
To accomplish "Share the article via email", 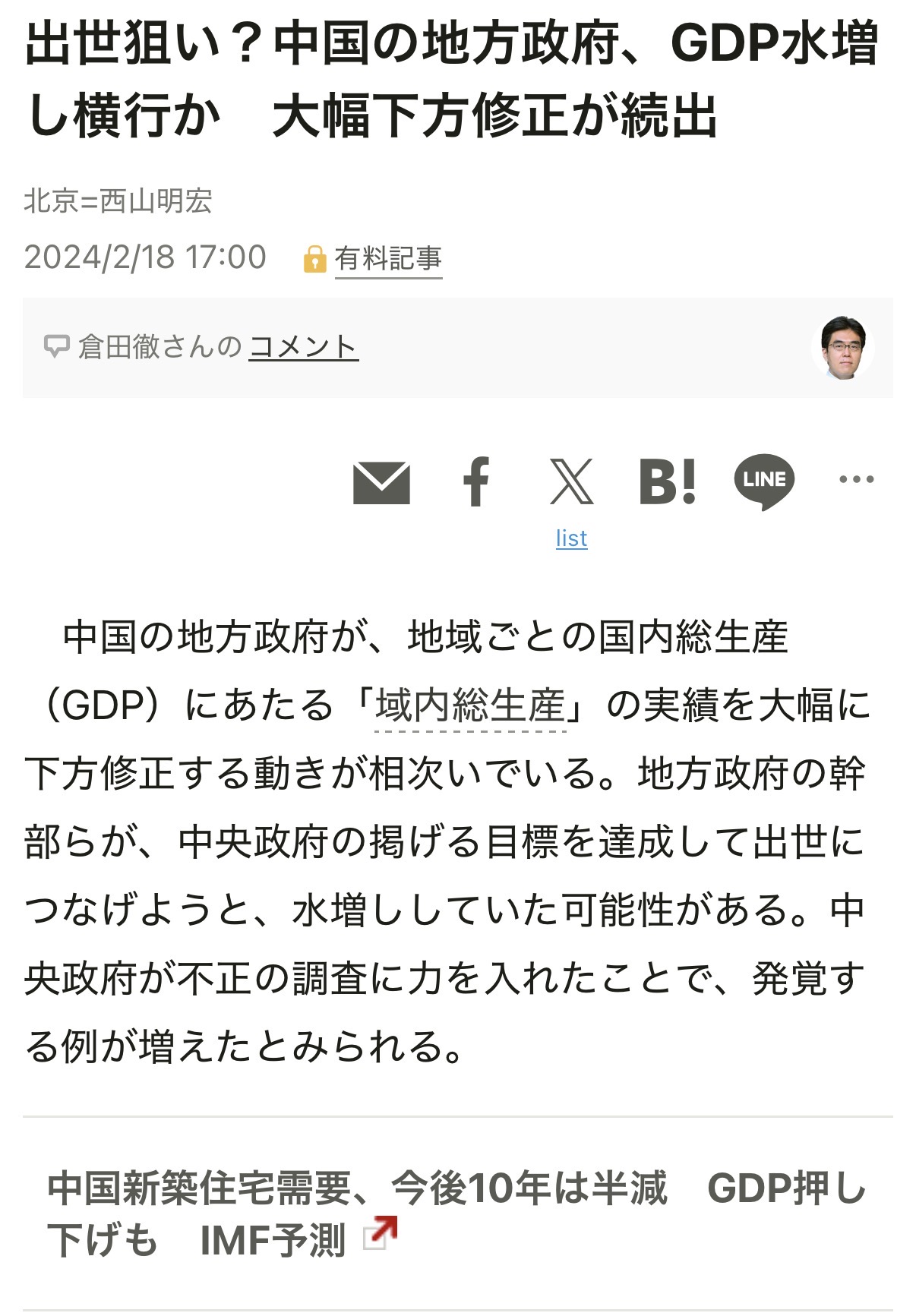I will click(381, 481).
